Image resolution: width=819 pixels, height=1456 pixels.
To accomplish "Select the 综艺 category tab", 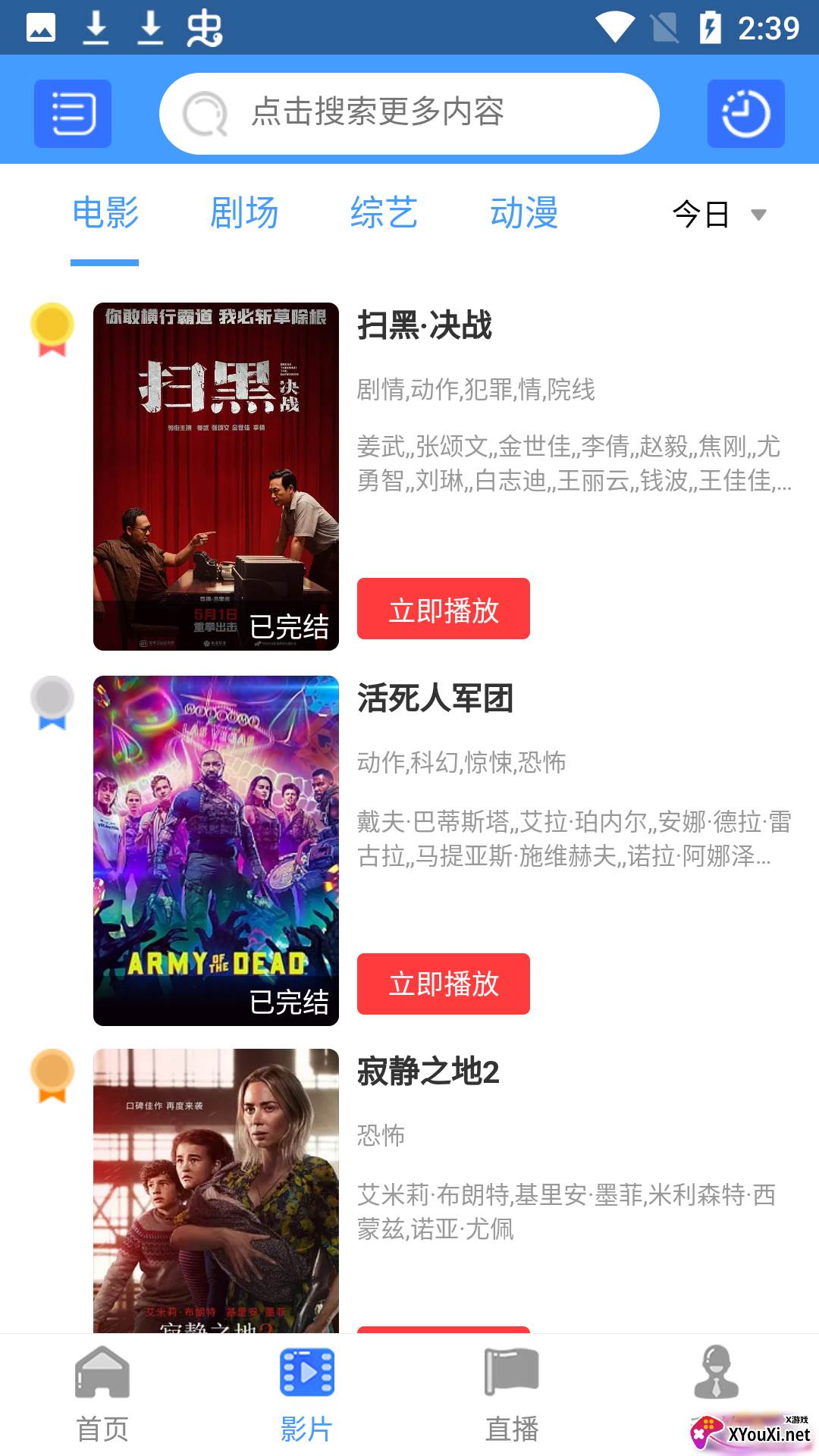I will 384,213.
